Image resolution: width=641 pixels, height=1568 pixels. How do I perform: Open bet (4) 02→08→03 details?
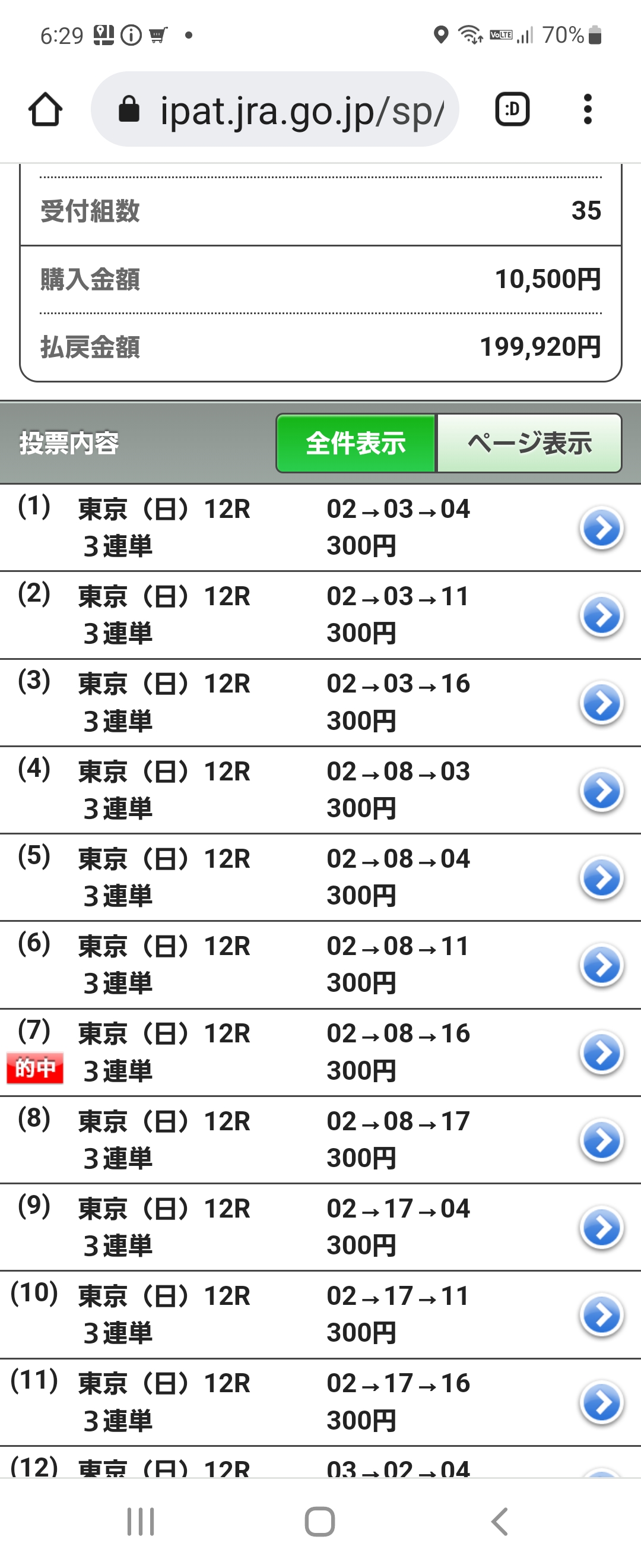(601, 791)
